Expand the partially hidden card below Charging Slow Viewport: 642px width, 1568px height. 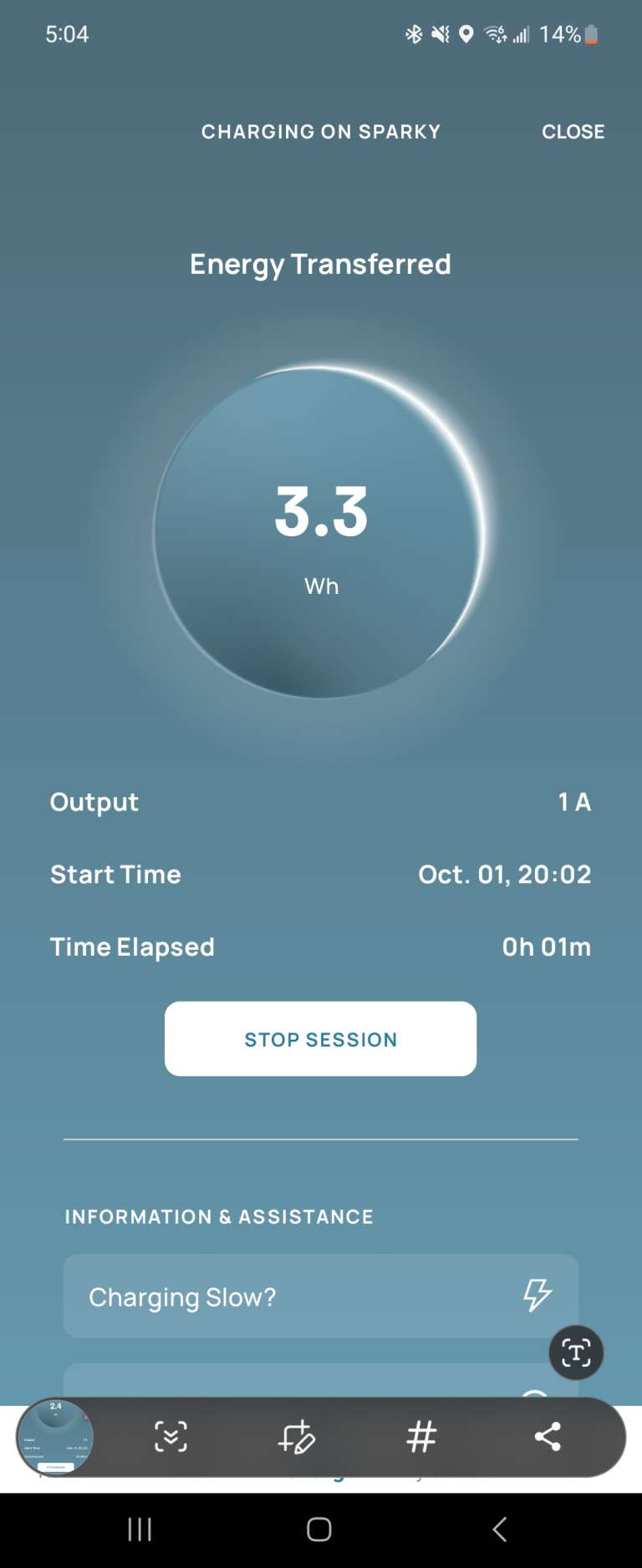click(320, 1375)
